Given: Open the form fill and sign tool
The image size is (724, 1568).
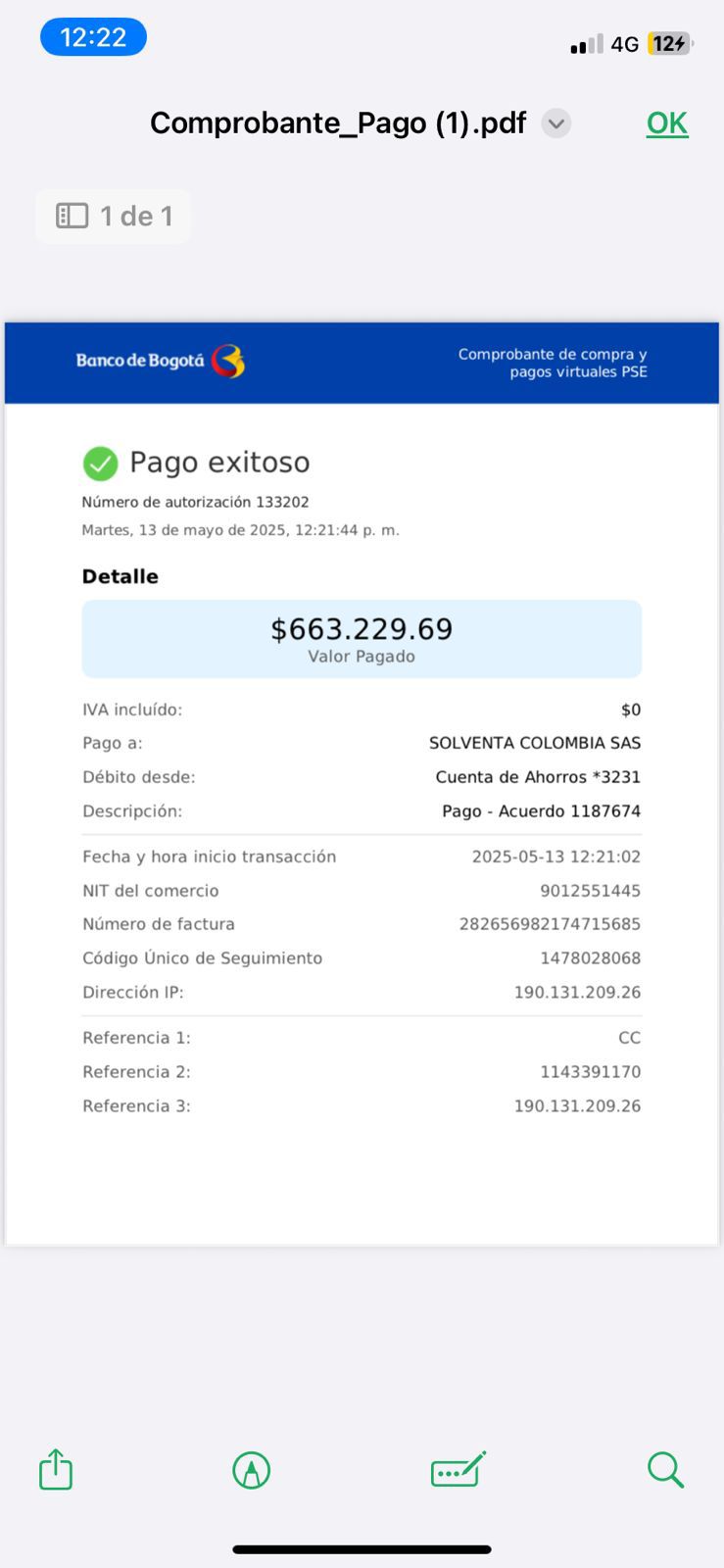Looking at the screenshot, I should point(458,1470).
